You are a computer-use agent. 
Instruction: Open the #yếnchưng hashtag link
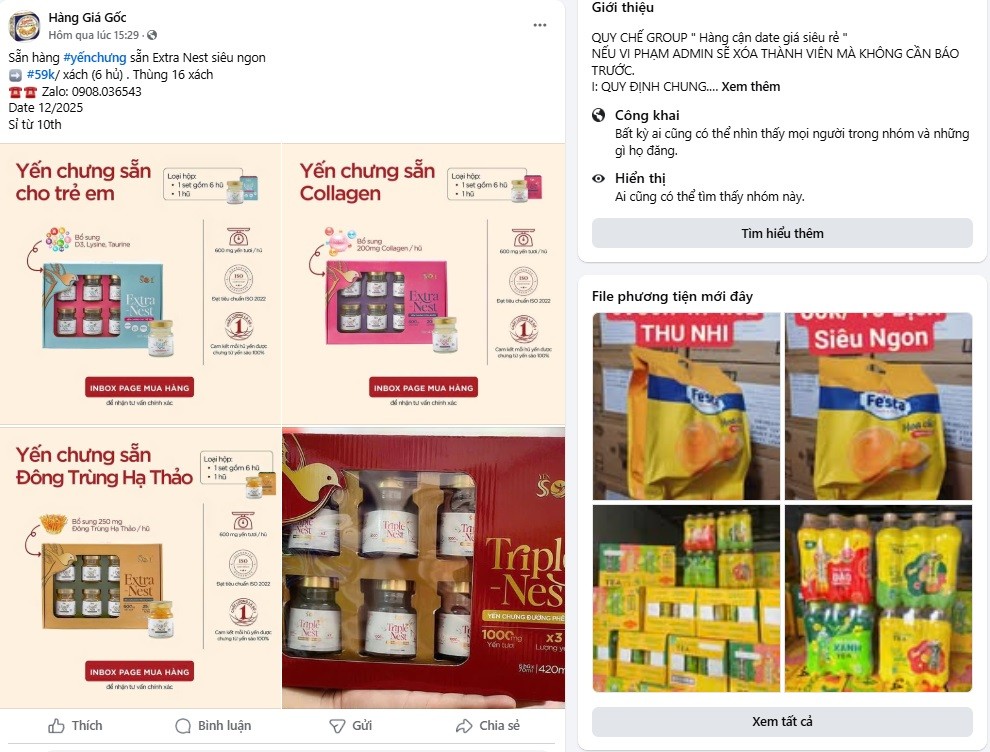(x=95, y=58)
